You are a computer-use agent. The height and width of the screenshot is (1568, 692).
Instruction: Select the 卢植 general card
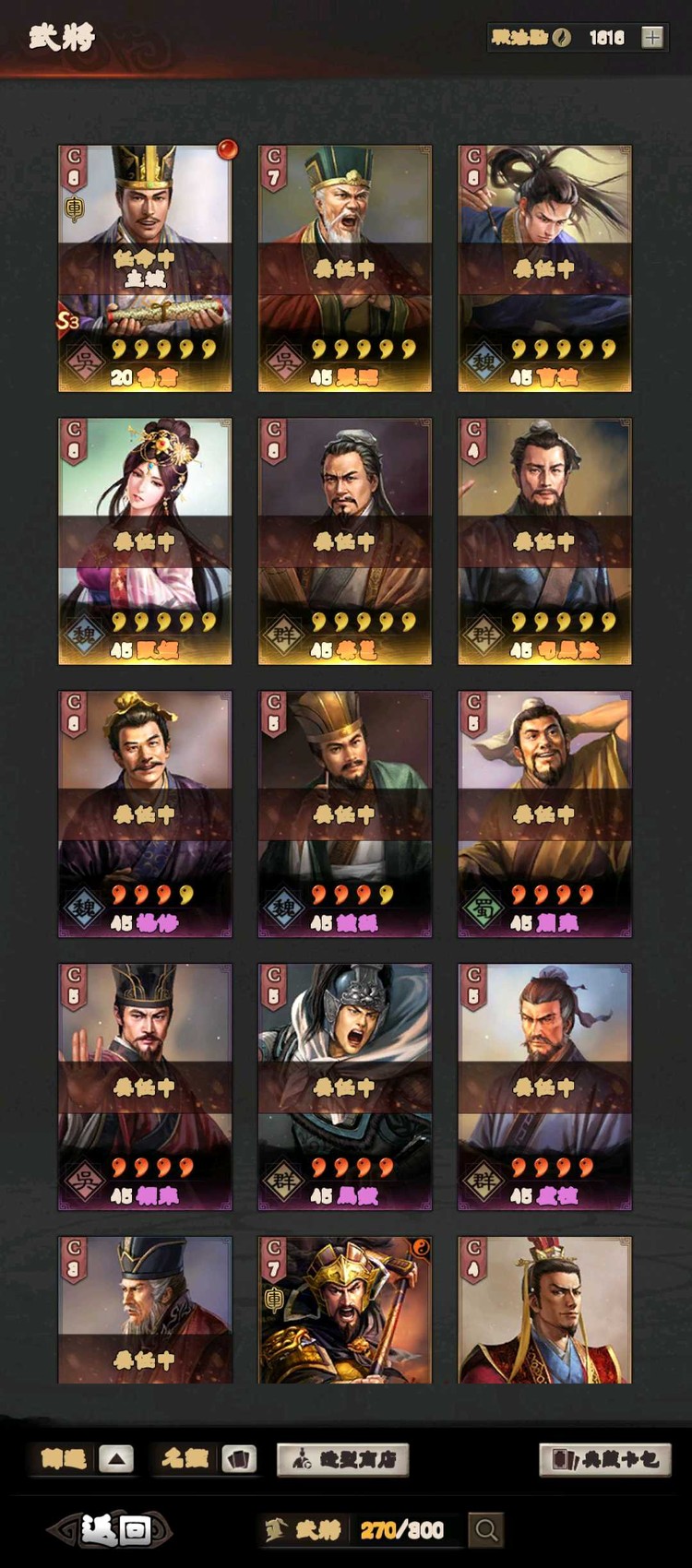[x=544, y=1087]
